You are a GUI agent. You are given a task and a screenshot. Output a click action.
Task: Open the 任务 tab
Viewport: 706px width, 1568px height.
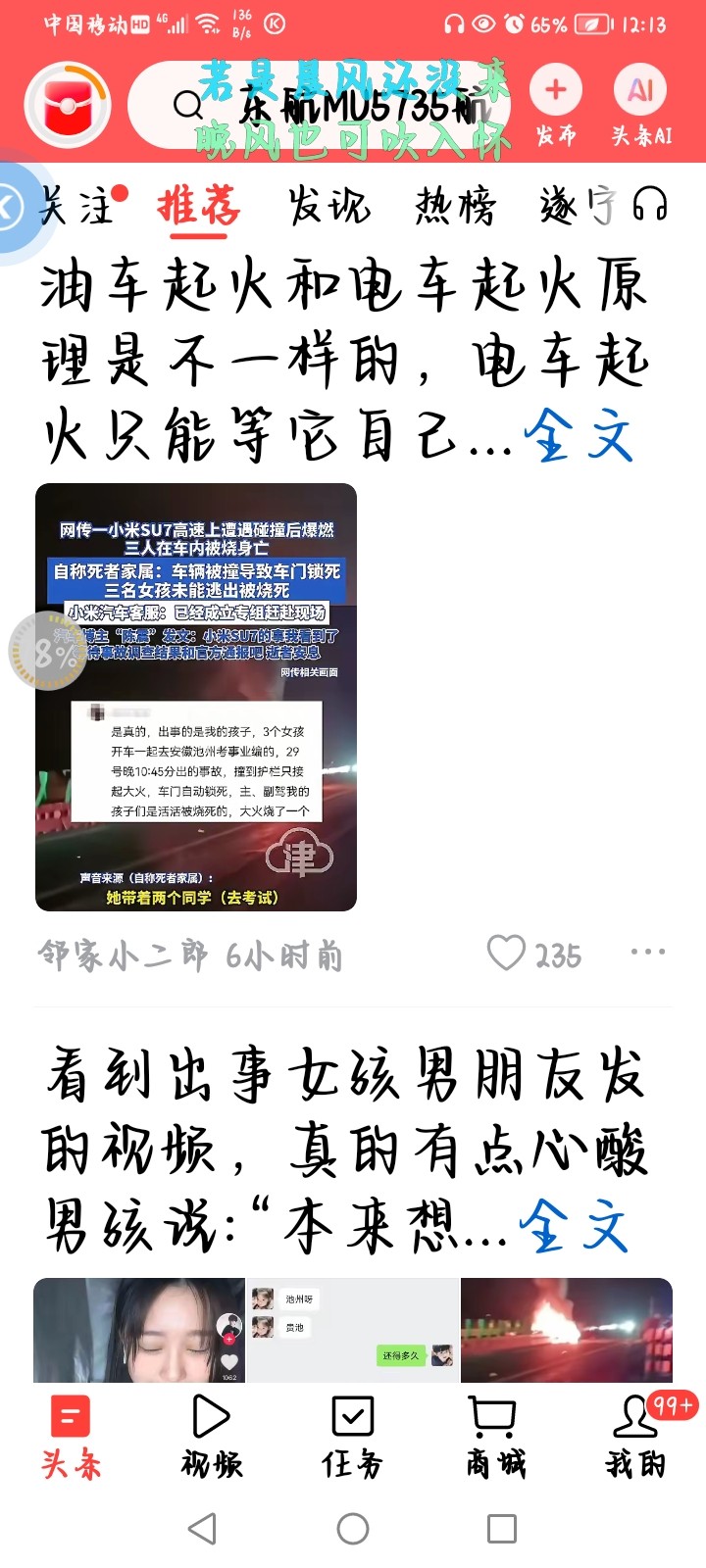click(353, 1437)
